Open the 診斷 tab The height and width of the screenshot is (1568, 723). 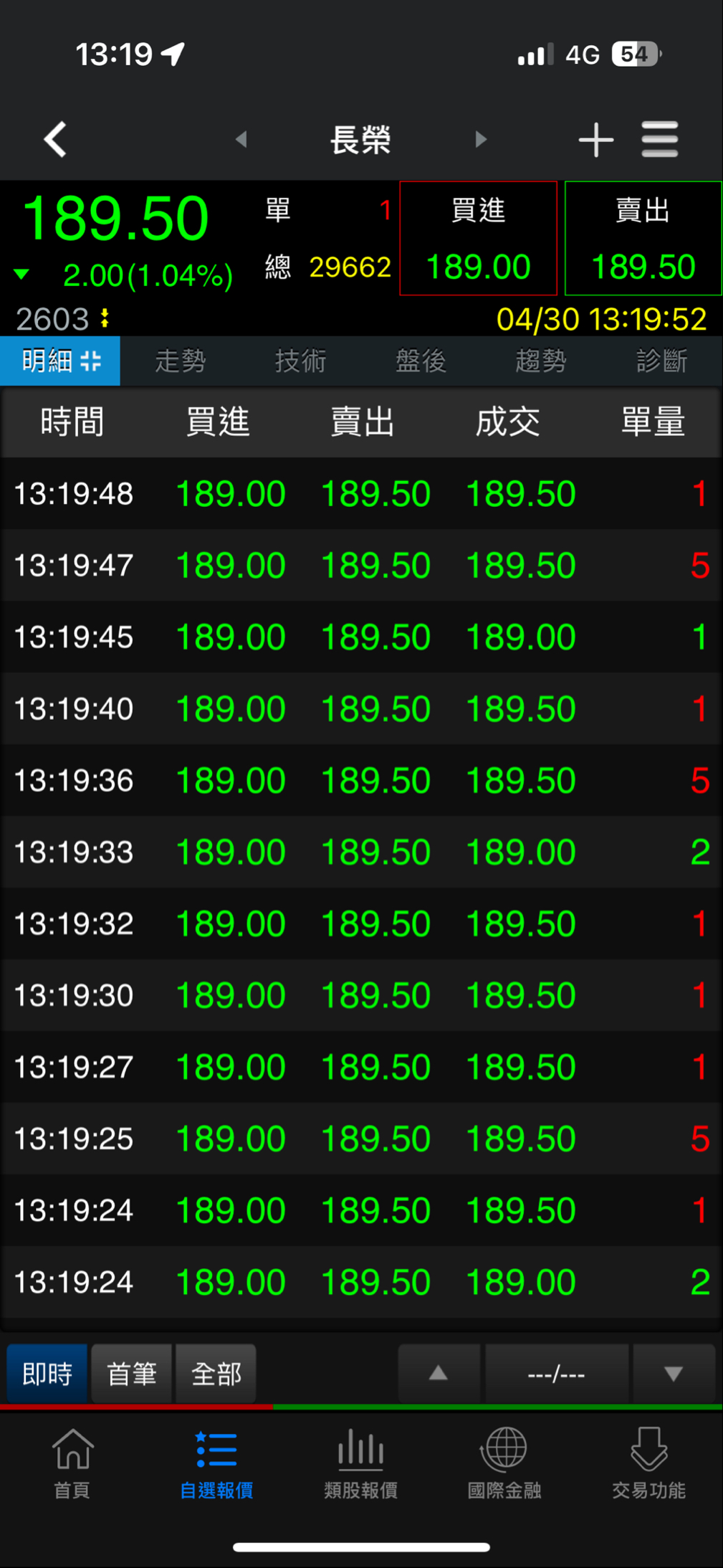661,361
